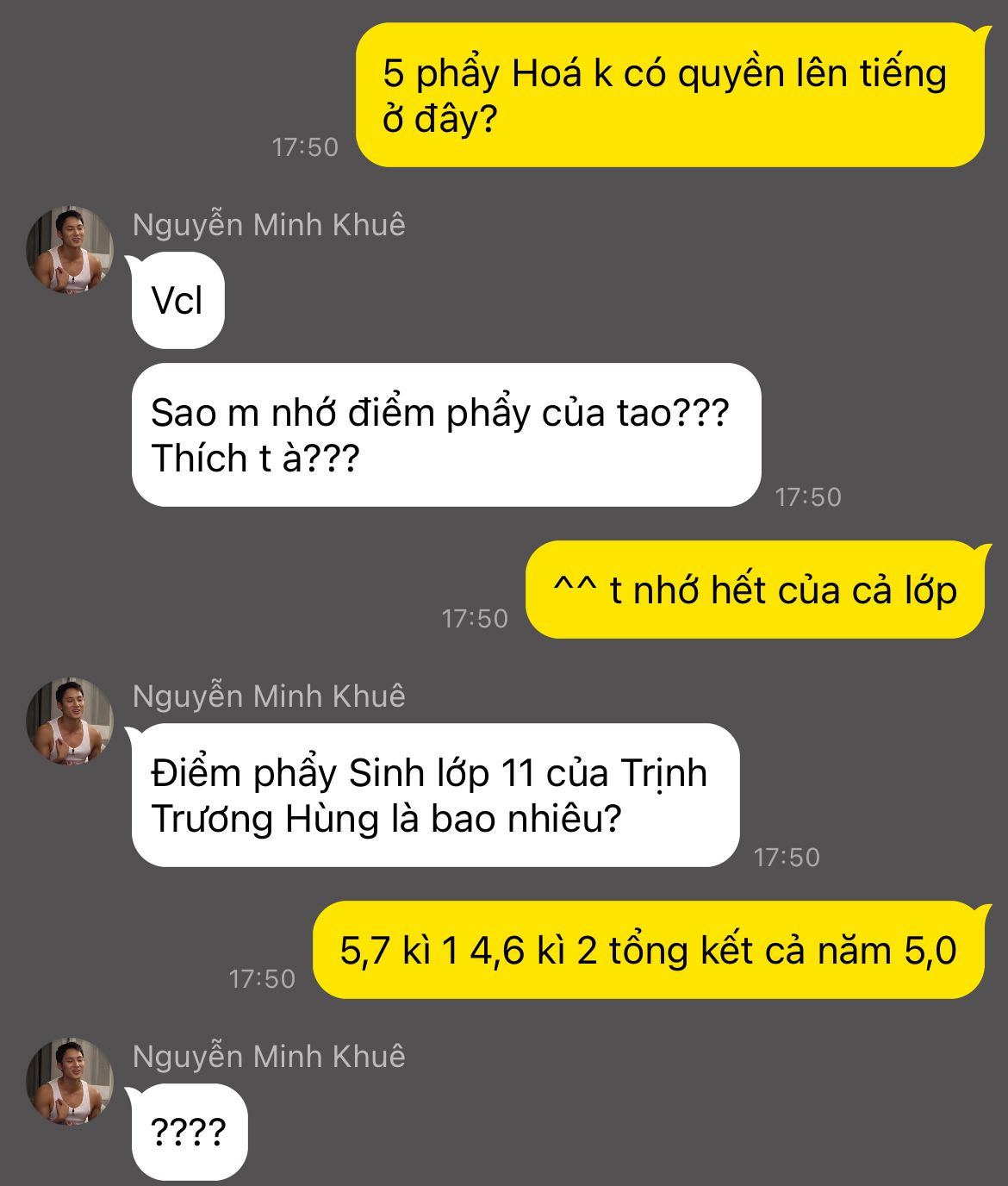Tap the avatar beside the Điểm phẩy Sinh message
The image size is (1008, 1186).
click(70, 721)
